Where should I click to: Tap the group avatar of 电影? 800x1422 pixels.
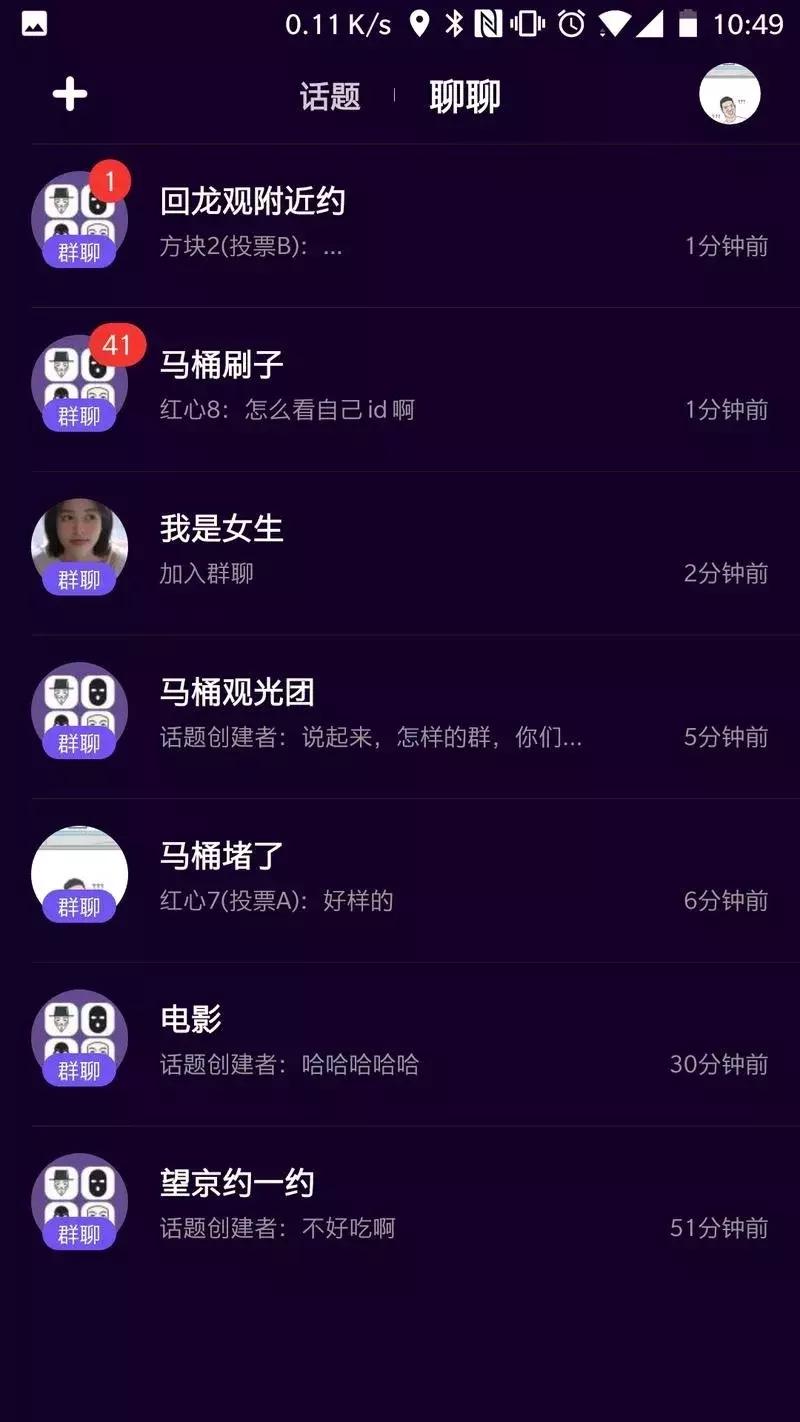coord(79,1039)
